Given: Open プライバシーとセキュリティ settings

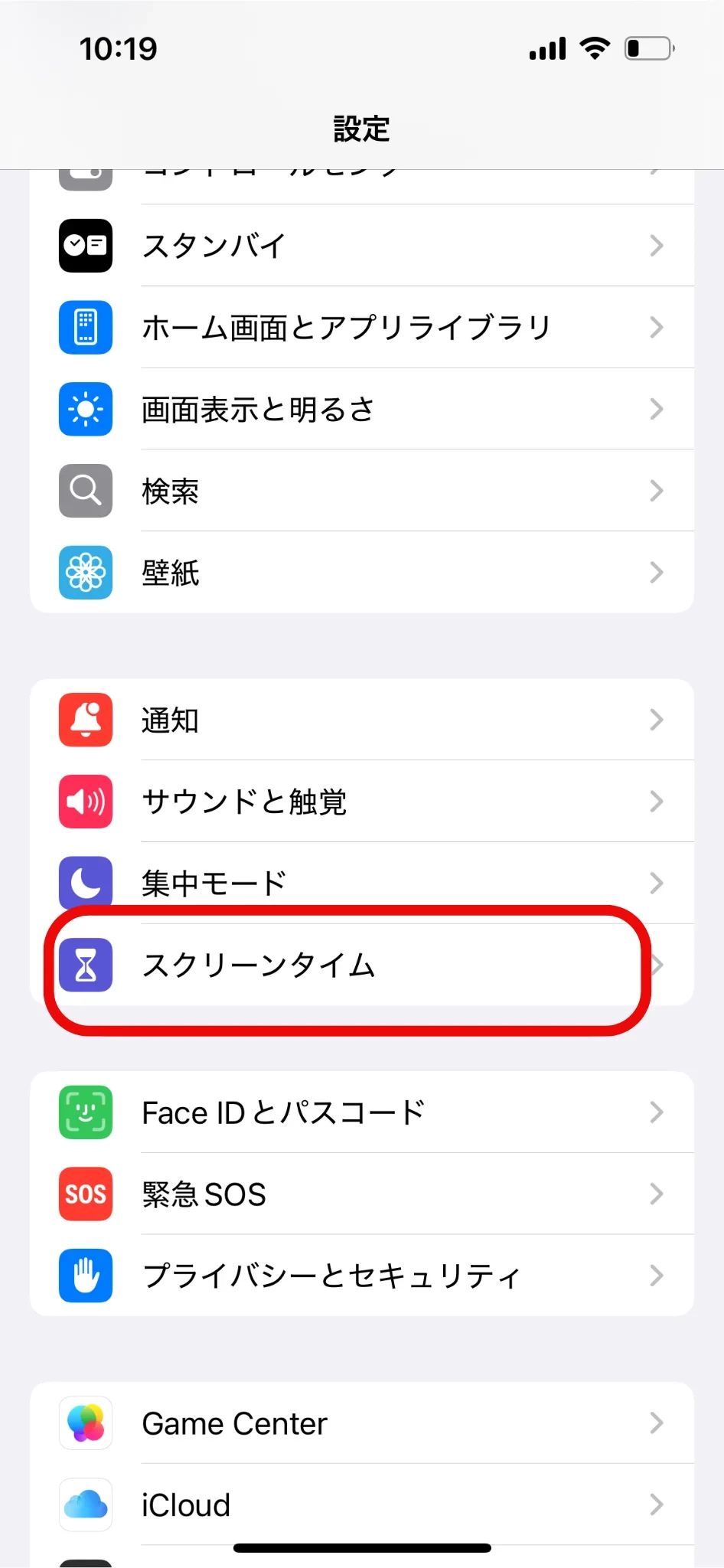Looking at the screenshot, I should [x=361, y=1276].
